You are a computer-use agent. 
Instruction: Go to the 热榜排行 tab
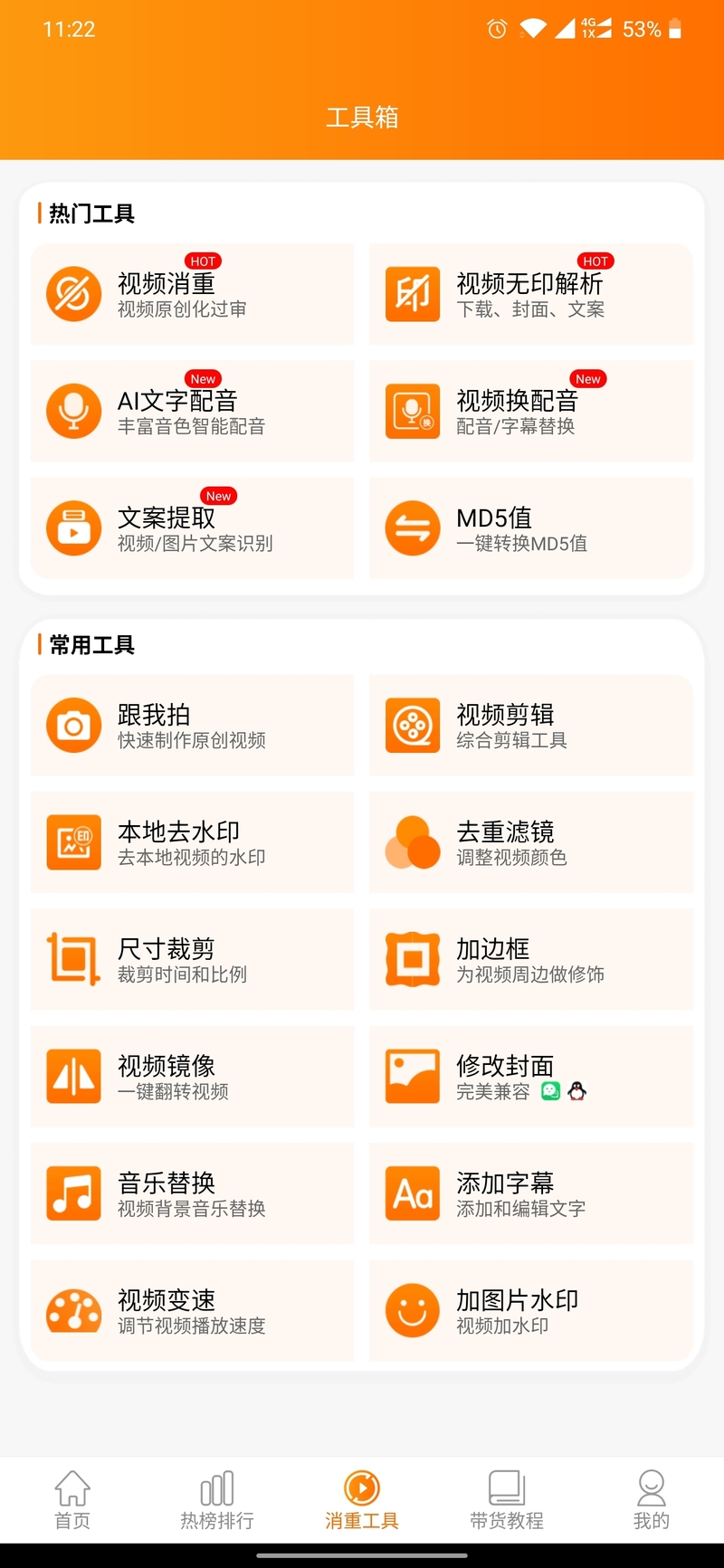217,1500
